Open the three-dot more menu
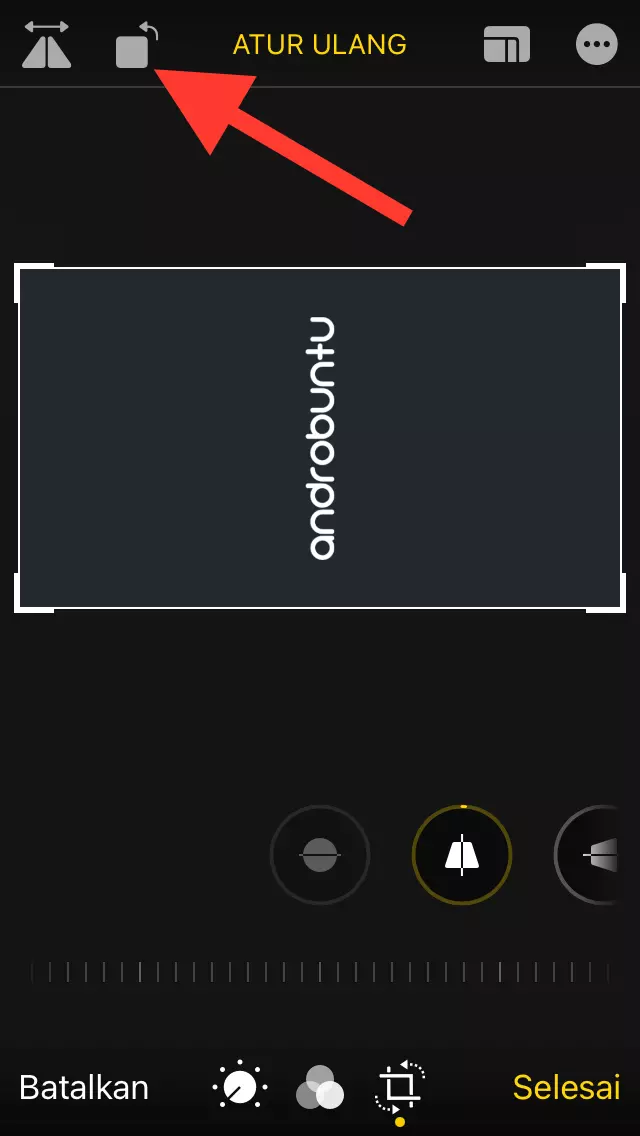The image size is (640, 1136). 597,45
